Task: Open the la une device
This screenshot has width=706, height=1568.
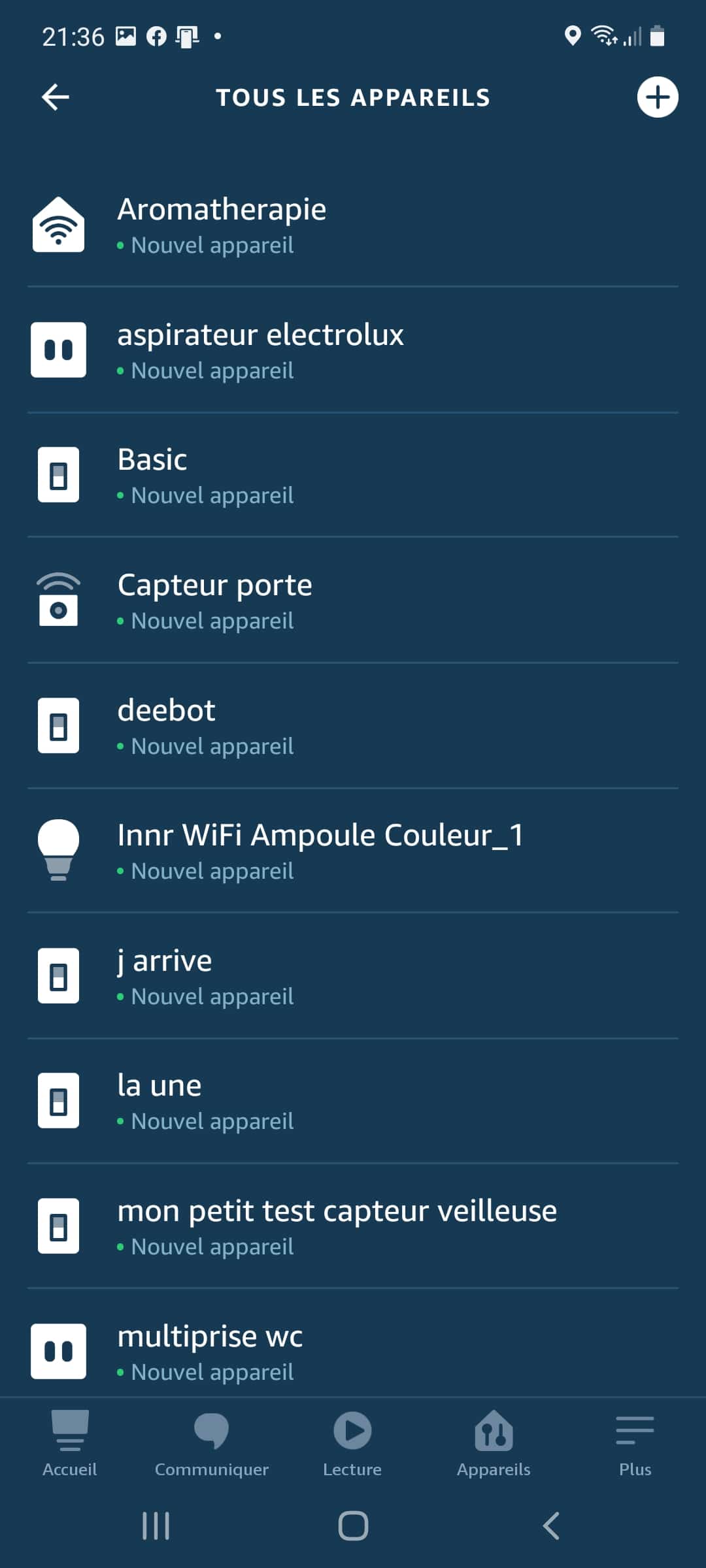Action: pos(353,1102)
